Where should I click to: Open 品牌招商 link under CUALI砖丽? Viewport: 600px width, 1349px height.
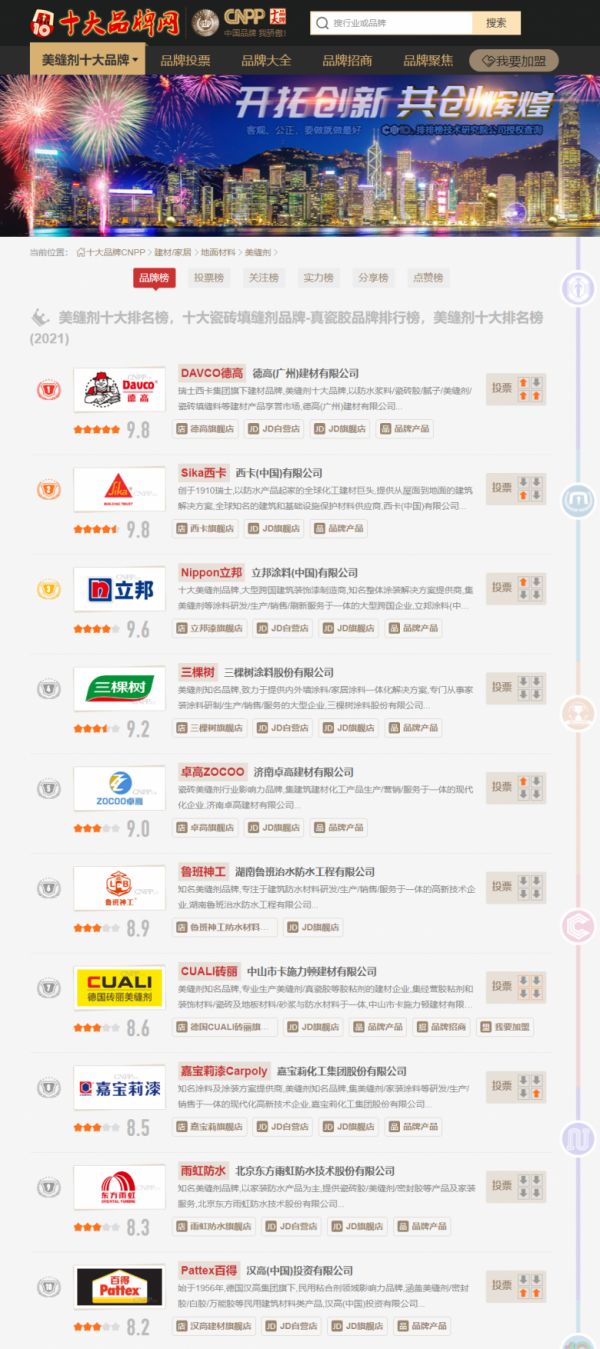(439, 1027)
